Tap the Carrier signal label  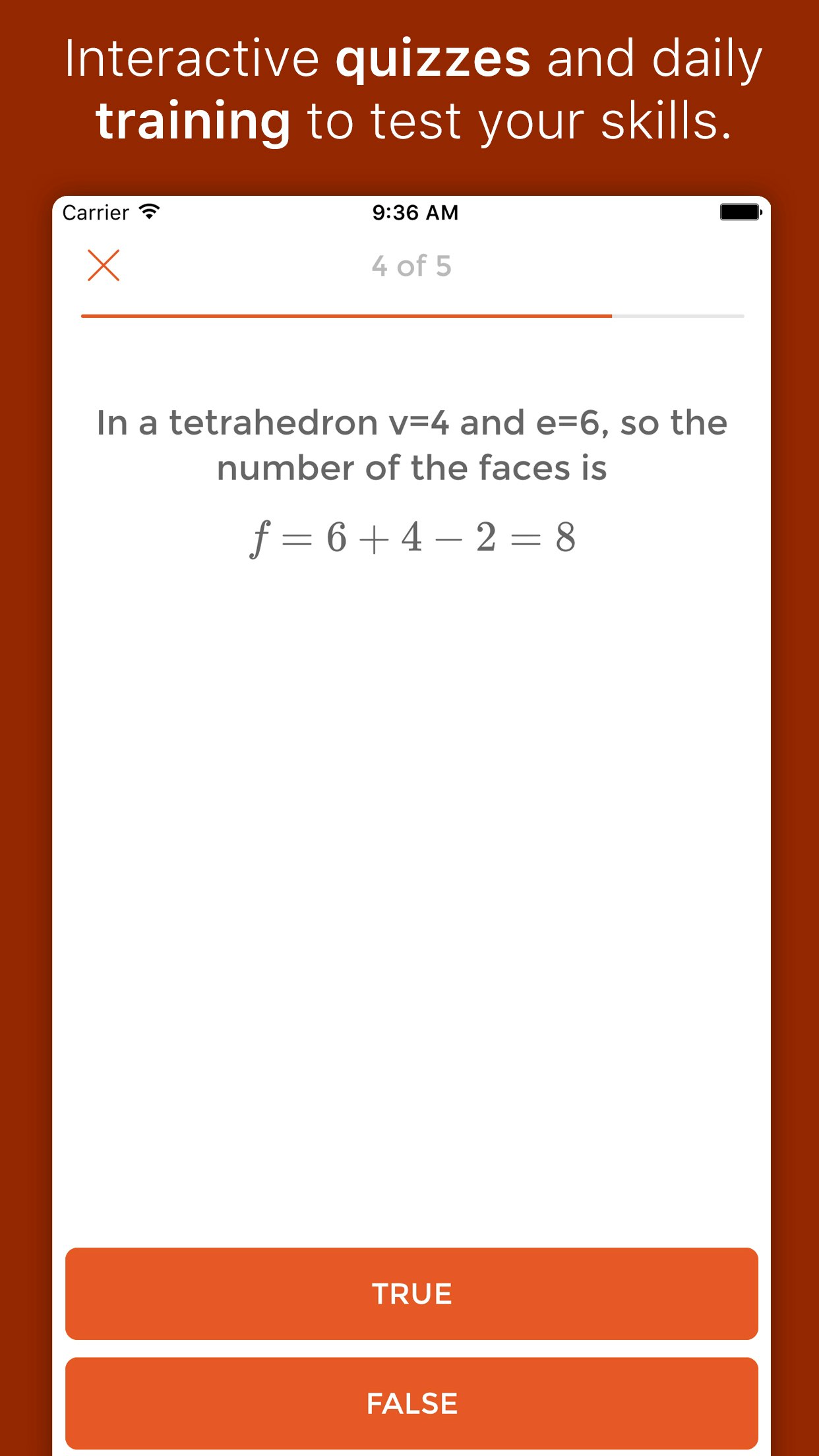pos(96,212)
